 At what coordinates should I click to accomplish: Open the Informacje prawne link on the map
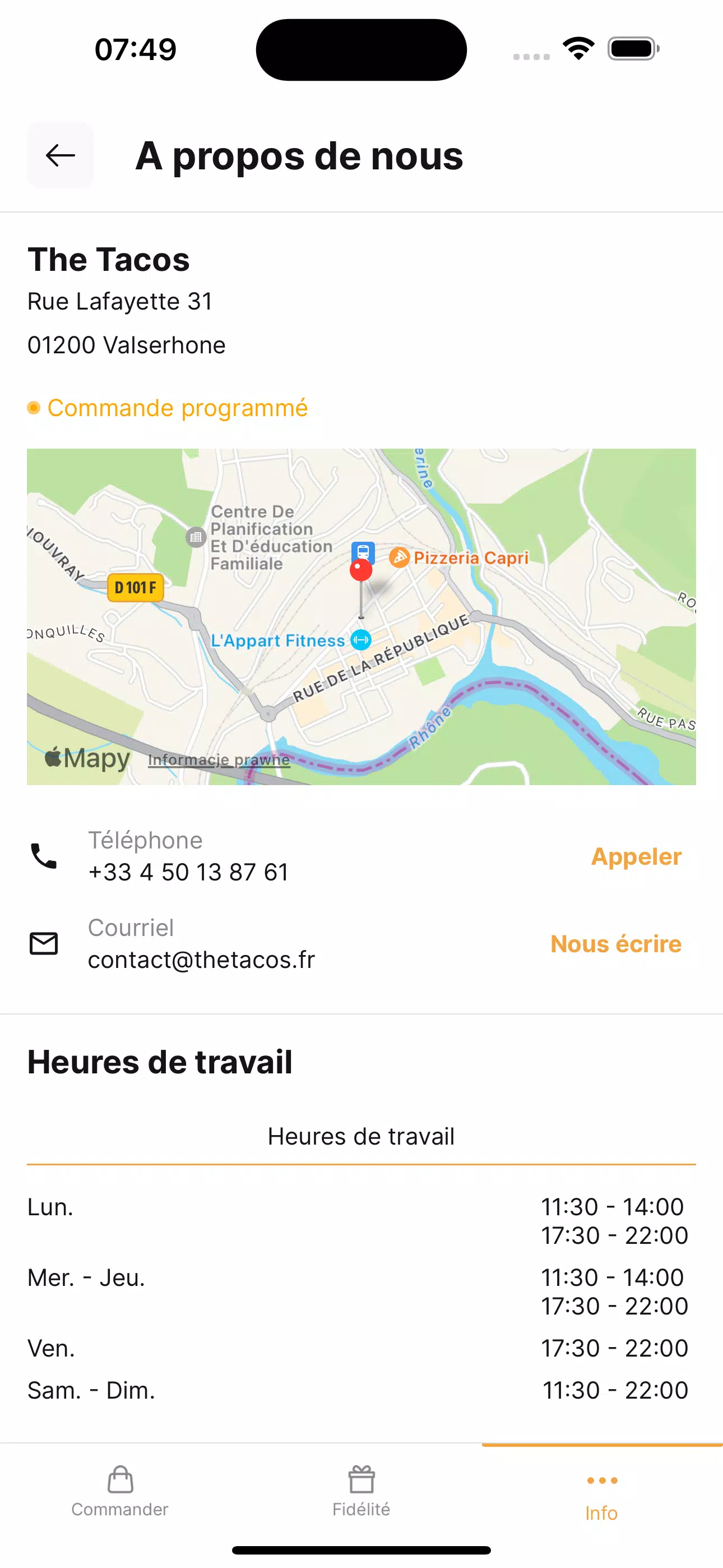pos(219,760)
